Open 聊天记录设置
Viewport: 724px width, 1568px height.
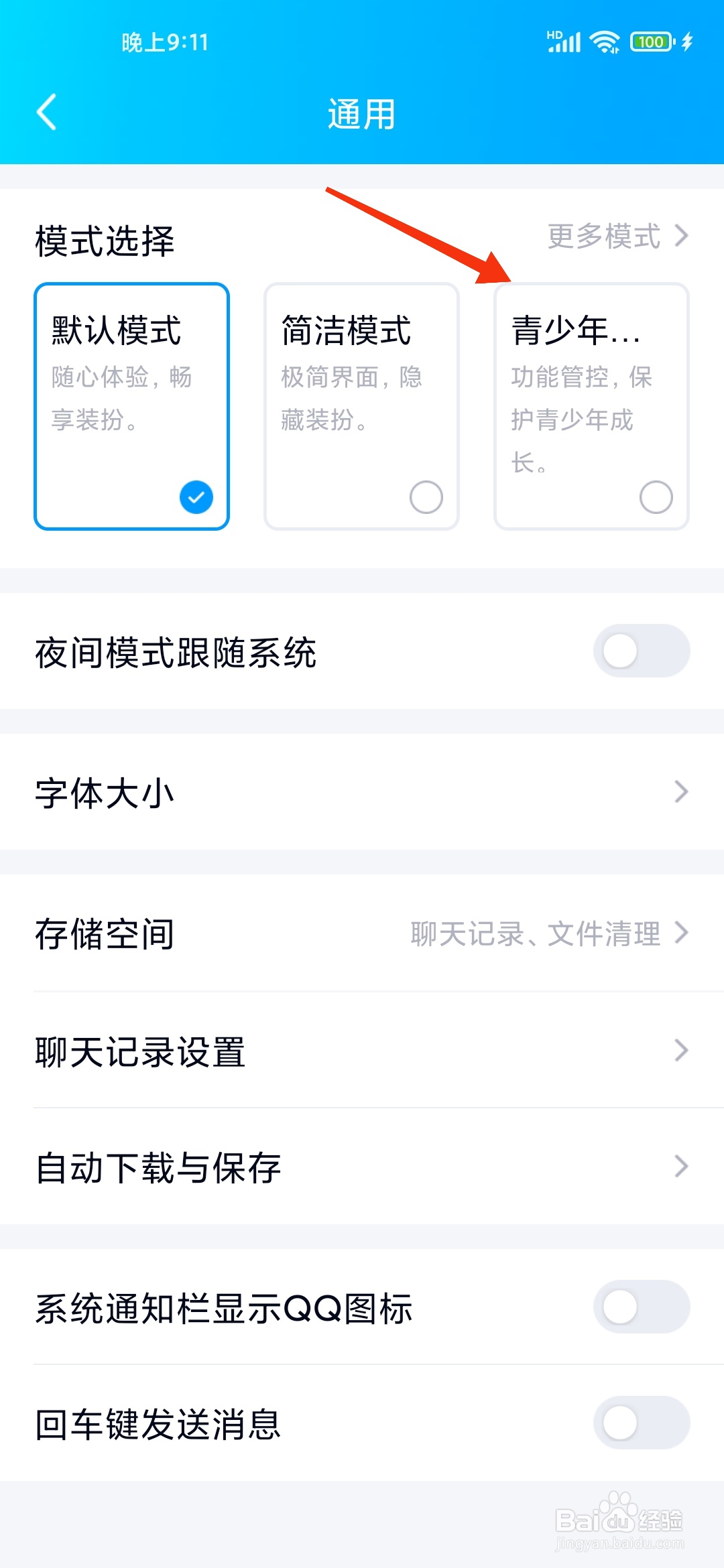pos(362,1051)
